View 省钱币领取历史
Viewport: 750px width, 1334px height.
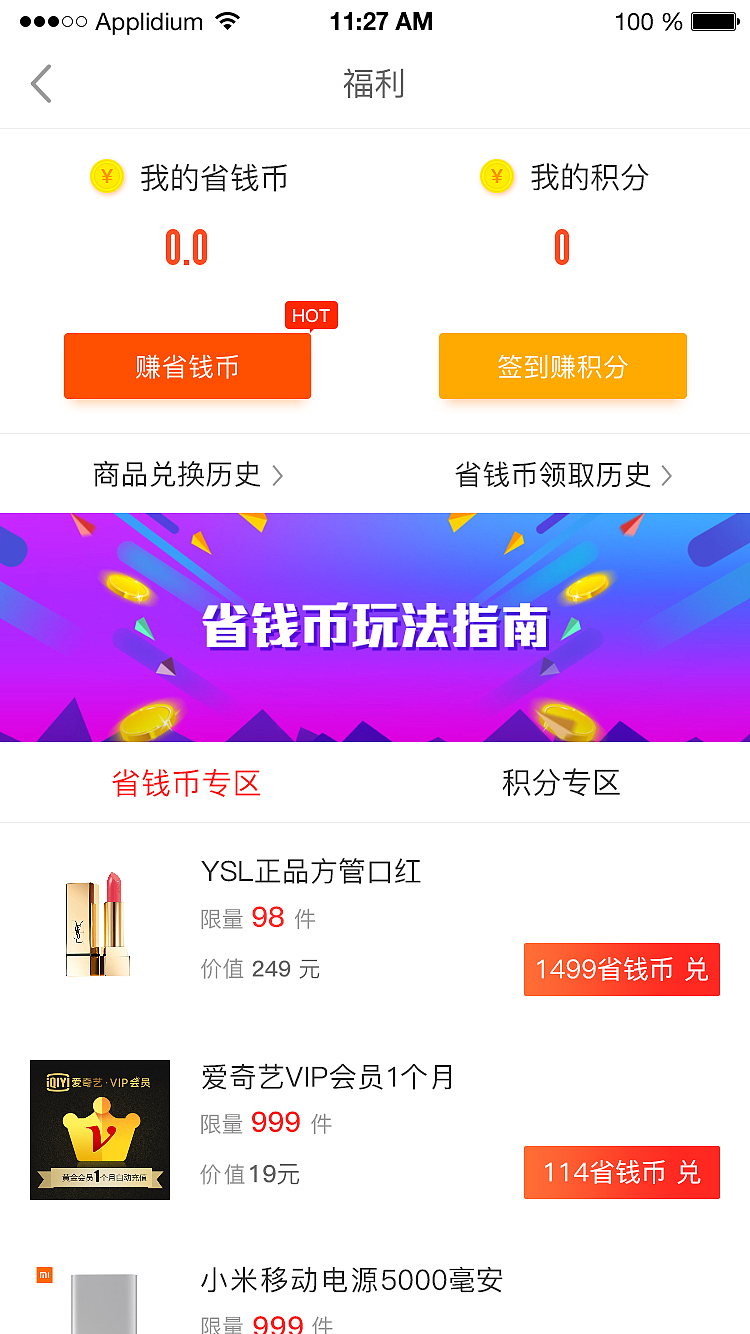tap(563, 474)
